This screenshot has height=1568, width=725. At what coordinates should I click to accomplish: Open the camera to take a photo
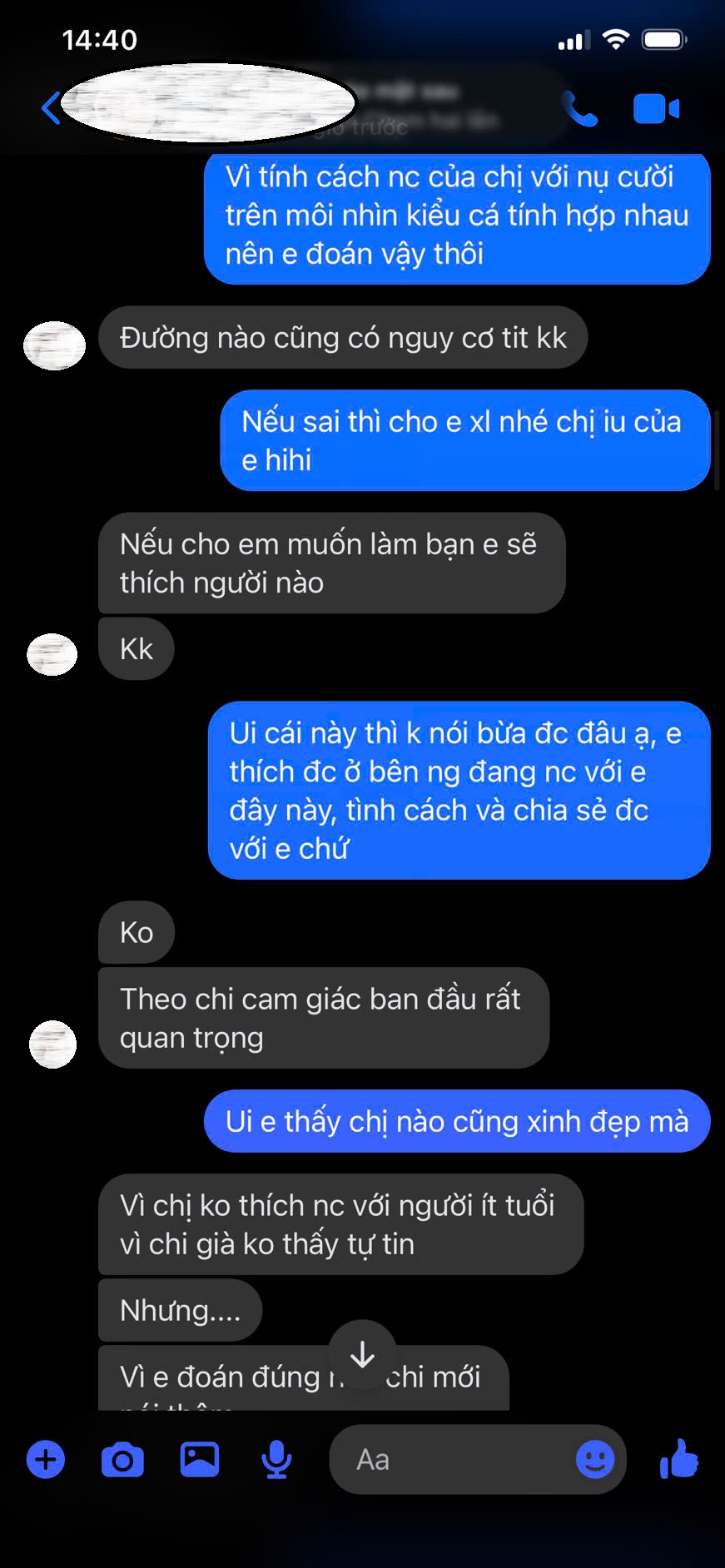(122, 1460)
